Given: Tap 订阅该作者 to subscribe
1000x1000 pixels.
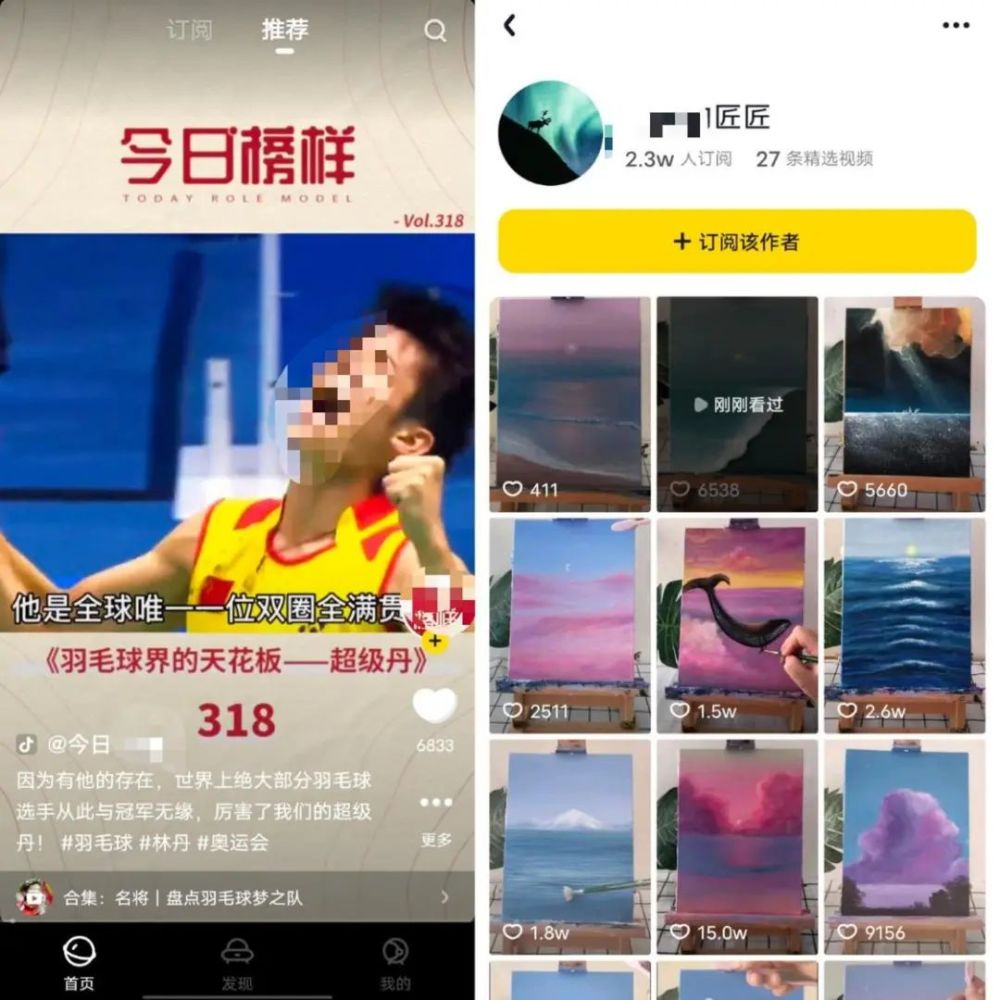Looking at the screenshot, I should [737, 242].
